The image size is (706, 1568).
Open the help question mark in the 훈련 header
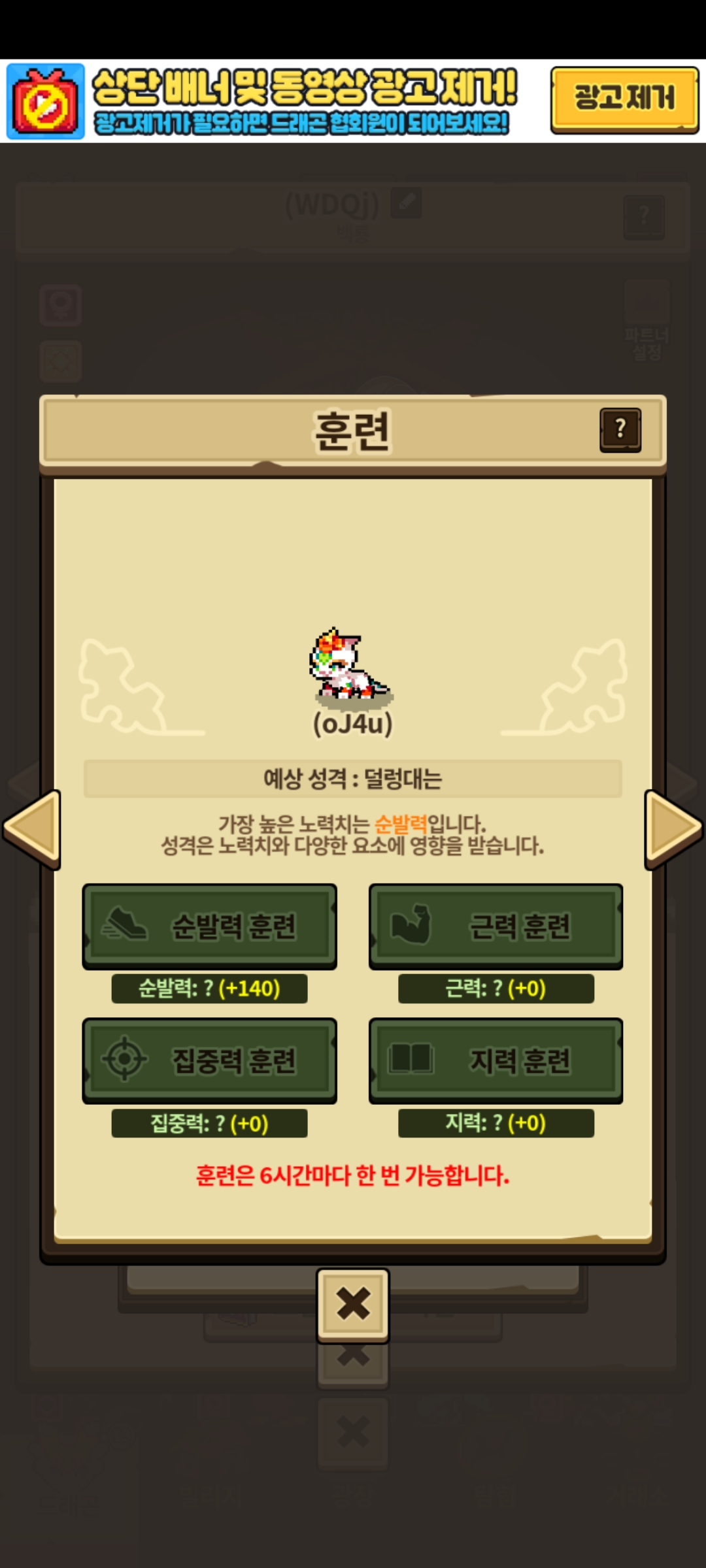(x=620, y=430)
